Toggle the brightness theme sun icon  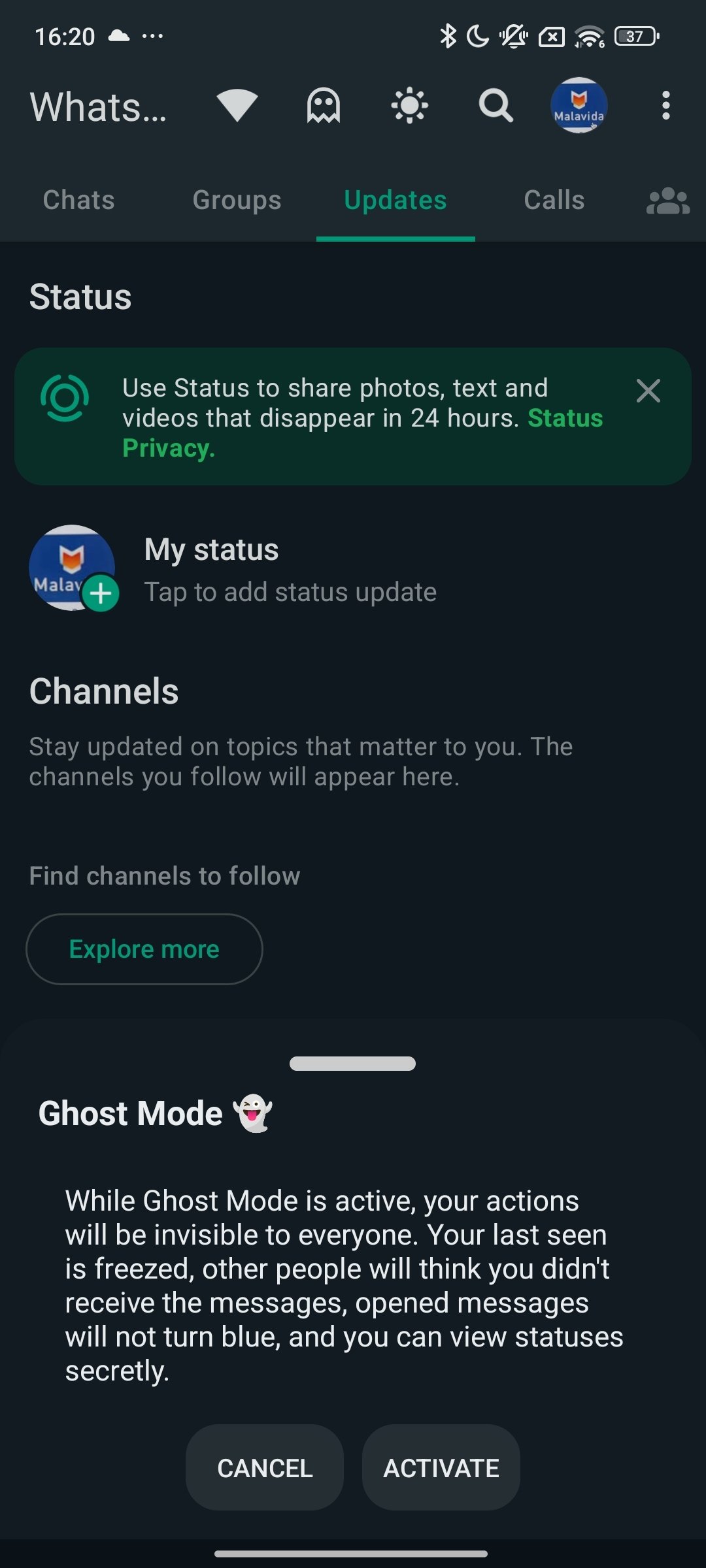(x=410, y=106)
